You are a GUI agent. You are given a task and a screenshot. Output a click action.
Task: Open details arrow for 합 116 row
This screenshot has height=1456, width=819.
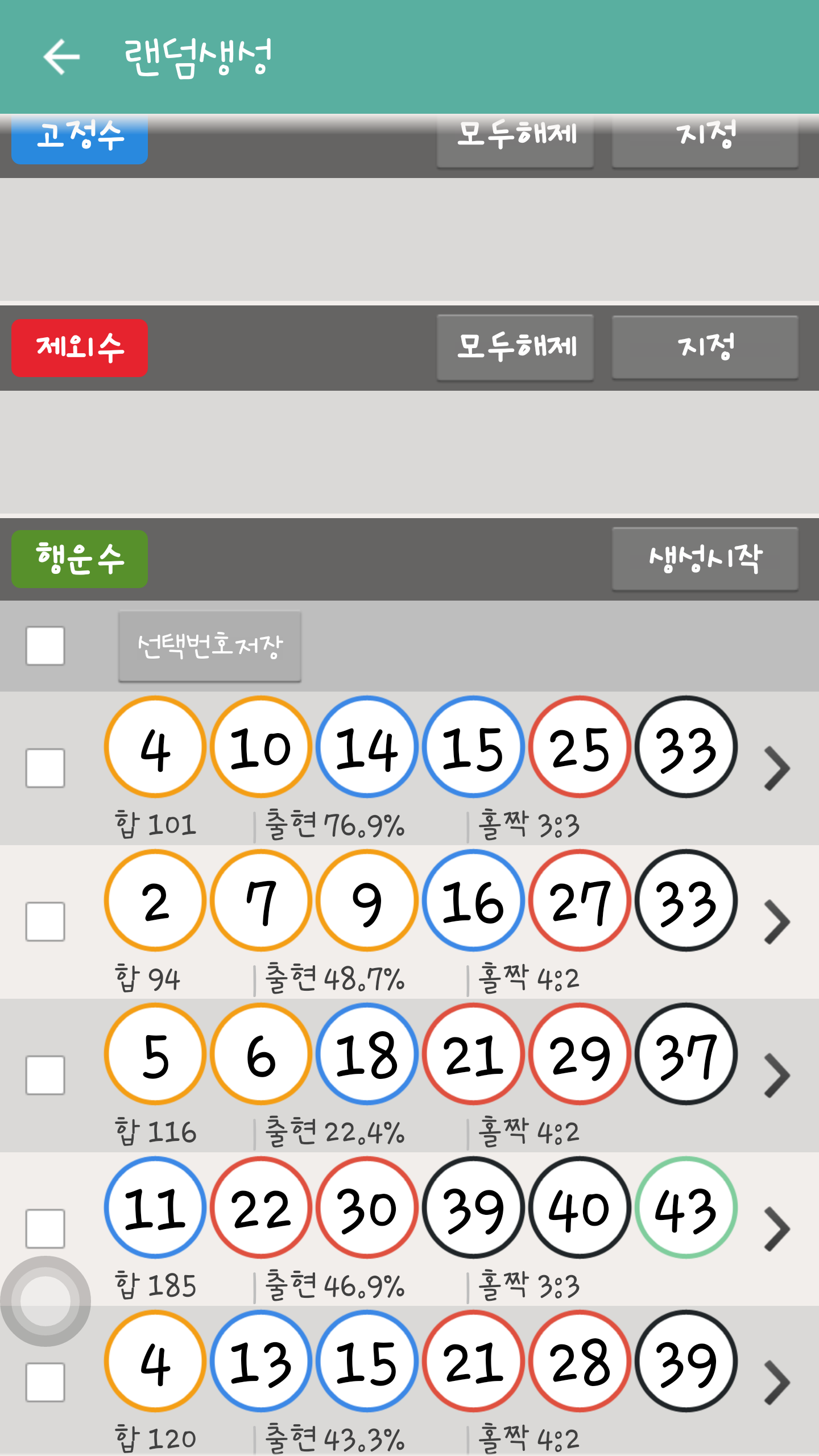[x=777, y=1075]
